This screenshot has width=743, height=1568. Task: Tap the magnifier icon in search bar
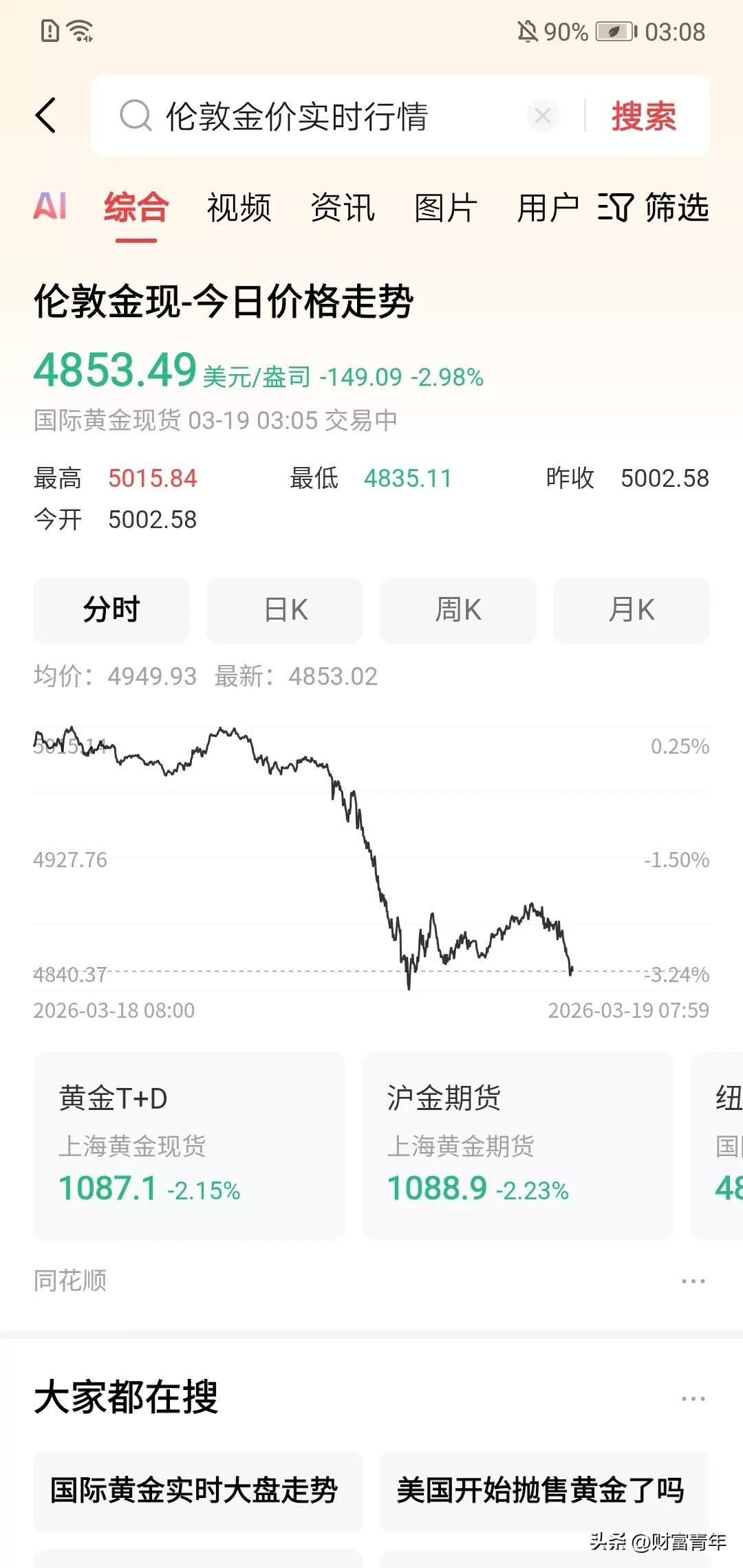click(138, 116)
